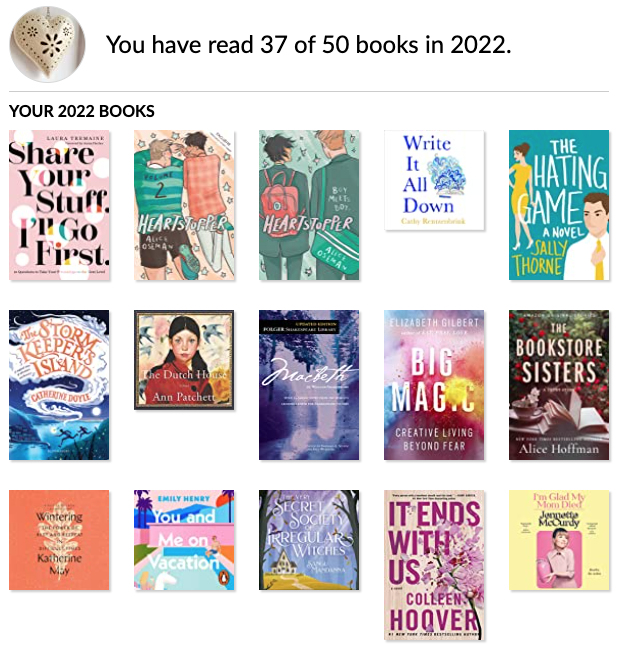This screenshot has height=653, width=623.
Task: Open Heartstopper Volume 2 book cover
Action: [x=185, y=205]
